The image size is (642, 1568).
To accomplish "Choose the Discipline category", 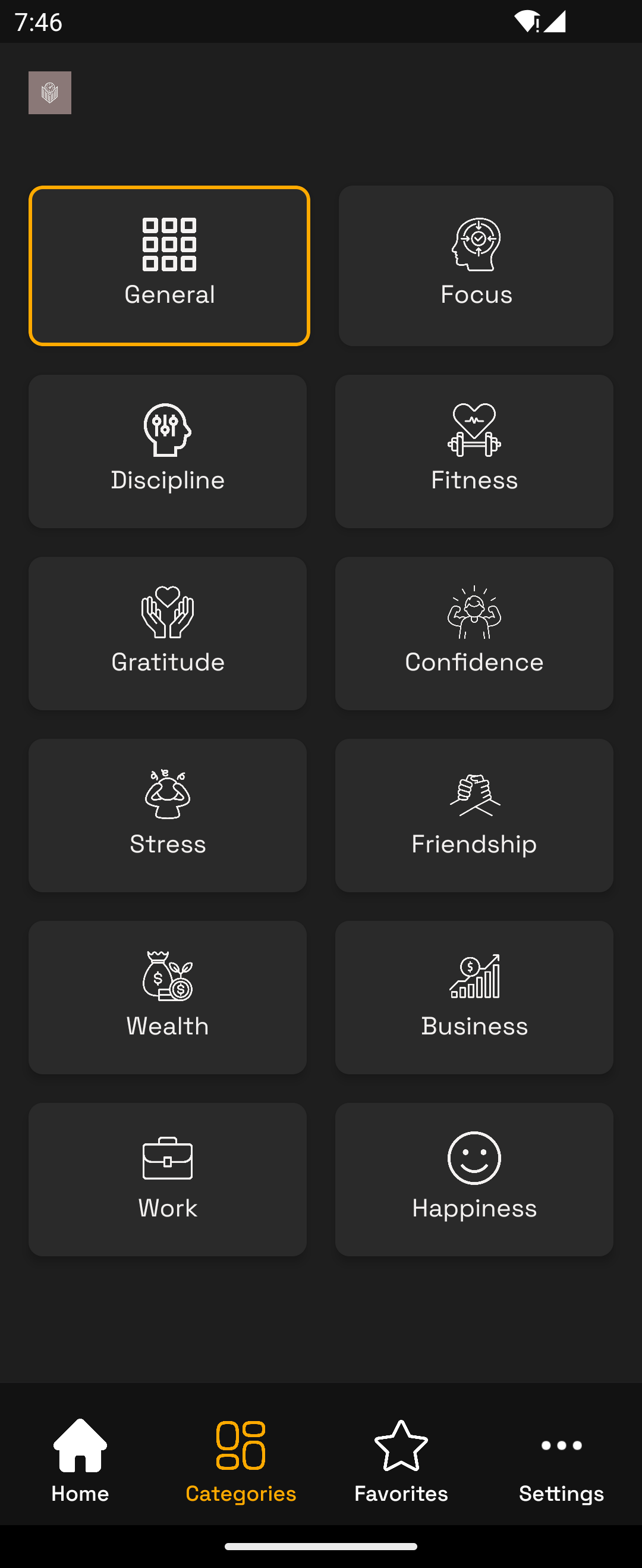I will click(168, 451).
